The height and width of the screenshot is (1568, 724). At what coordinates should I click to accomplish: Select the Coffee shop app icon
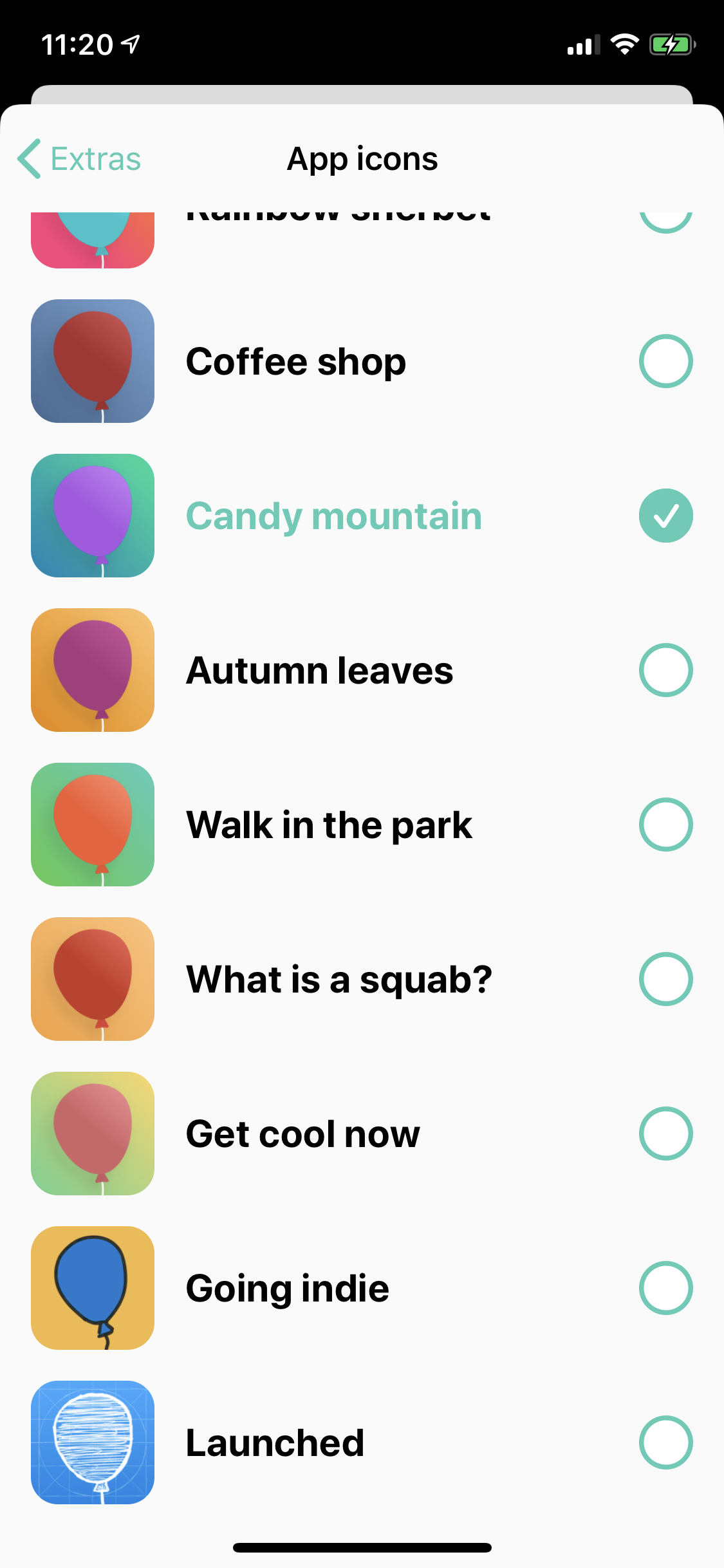[x=362, y=361]
